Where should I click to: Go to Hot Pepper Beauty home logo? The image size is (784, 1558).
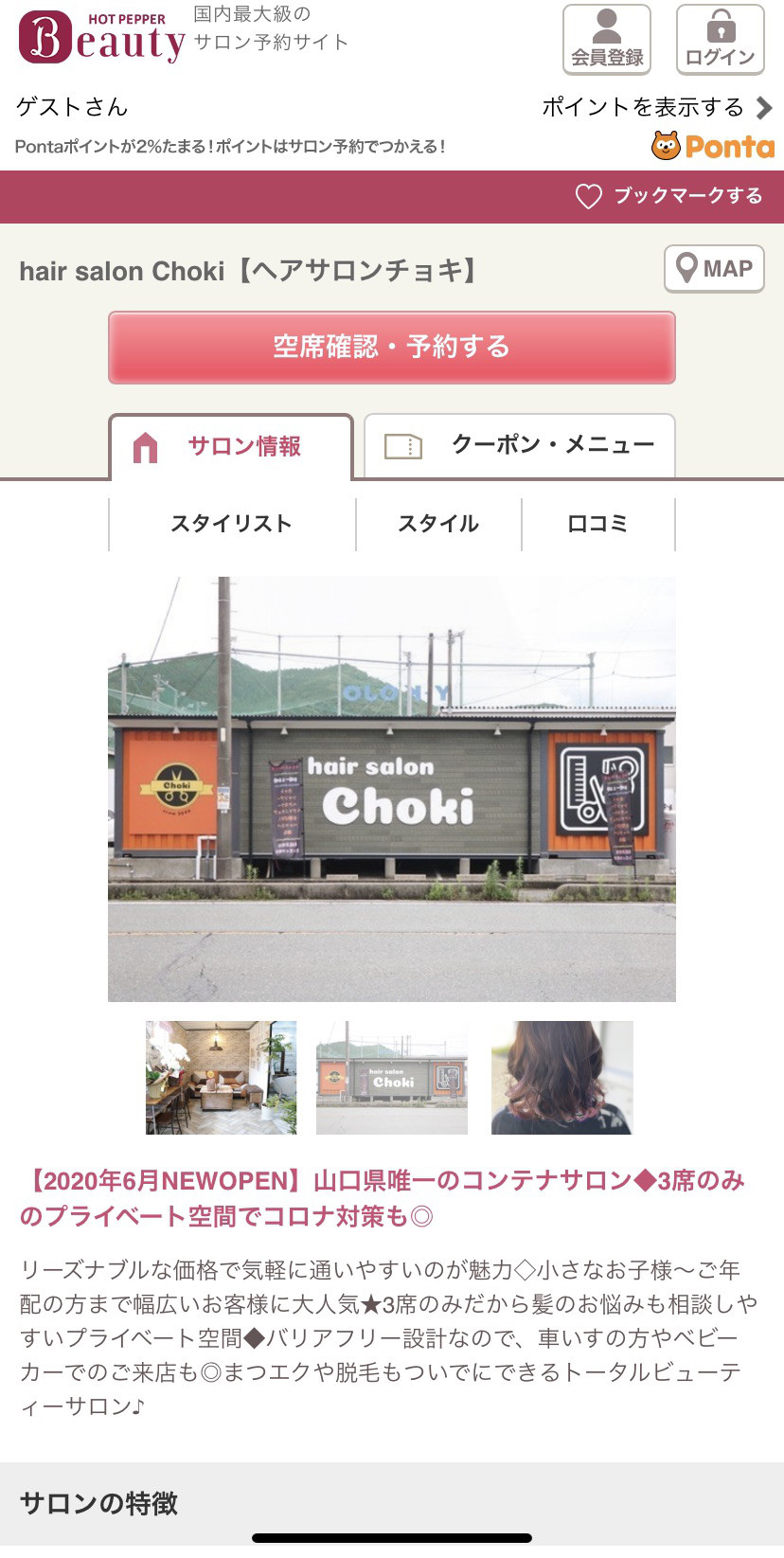tap(102, 38)
